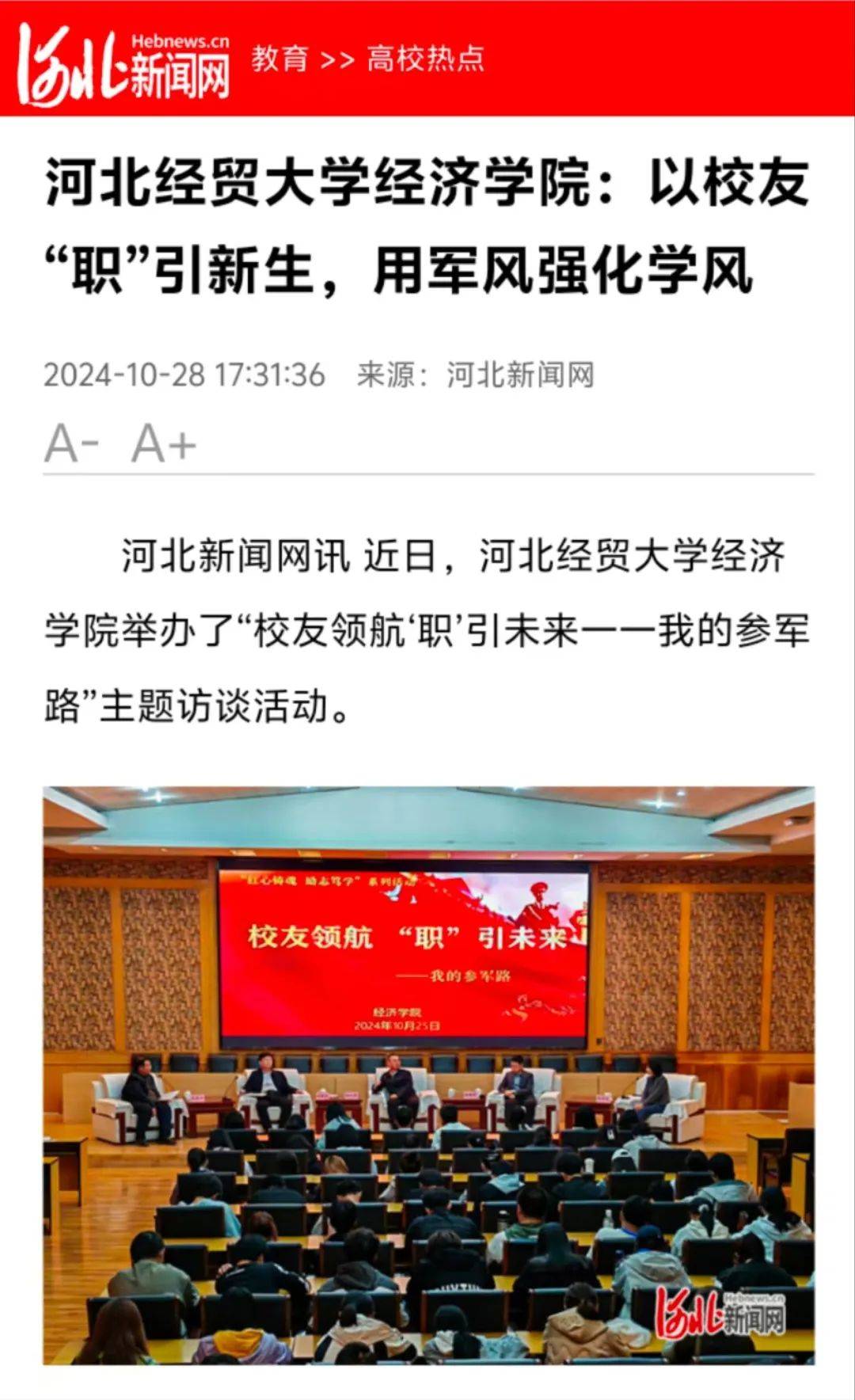Open the 教育 breadcrumb link
The height and width of the screenshot is (1400, 855).
(279, 59)
